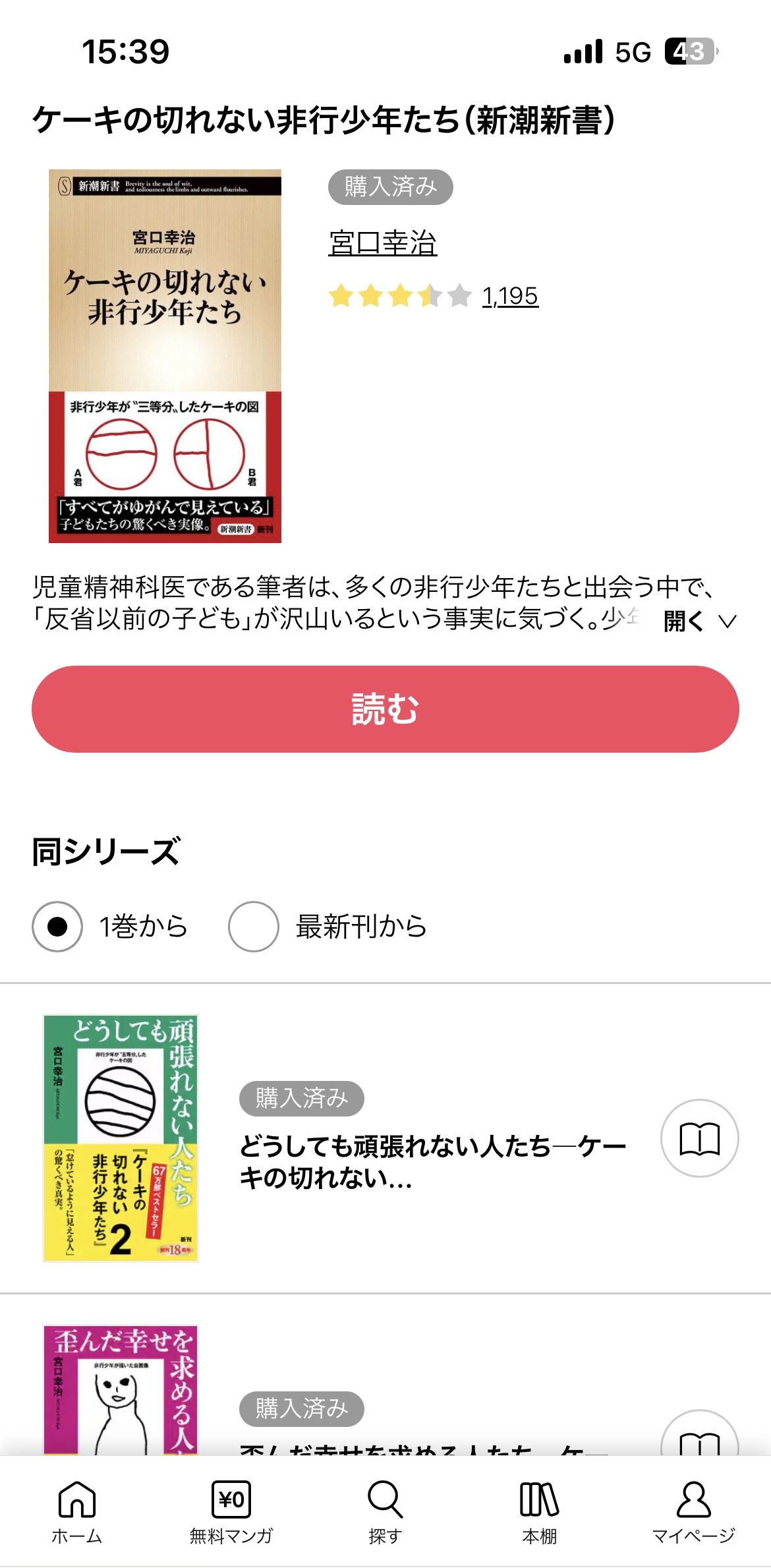Open the 探す search tab
This screenshot has width=771, height=1568.
pyautogui.click(x=385, y=1513)
